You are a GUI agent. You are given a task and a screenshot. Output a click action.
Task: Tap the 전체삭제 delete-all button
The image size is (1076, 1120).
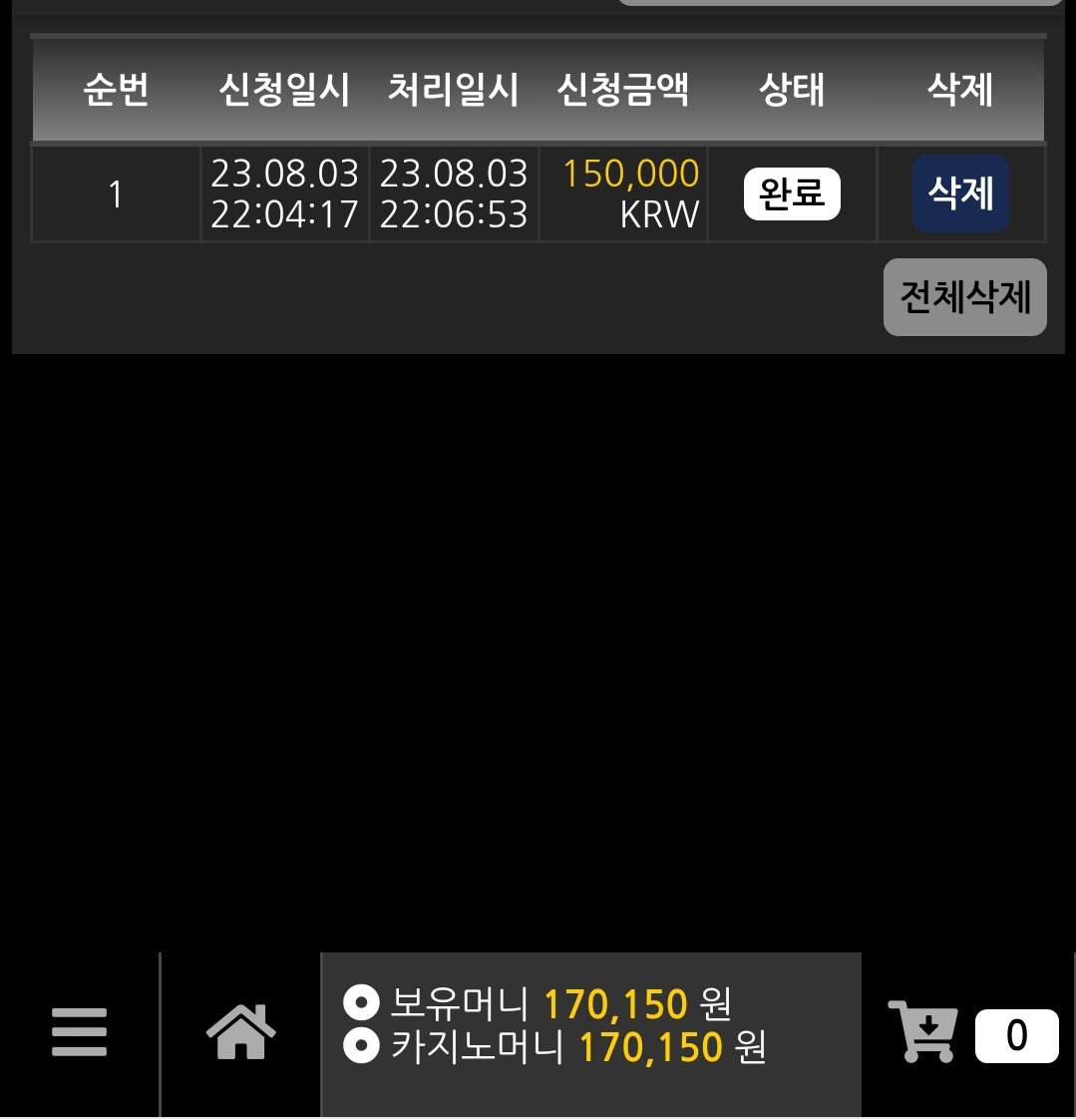(x=964, y=297)
